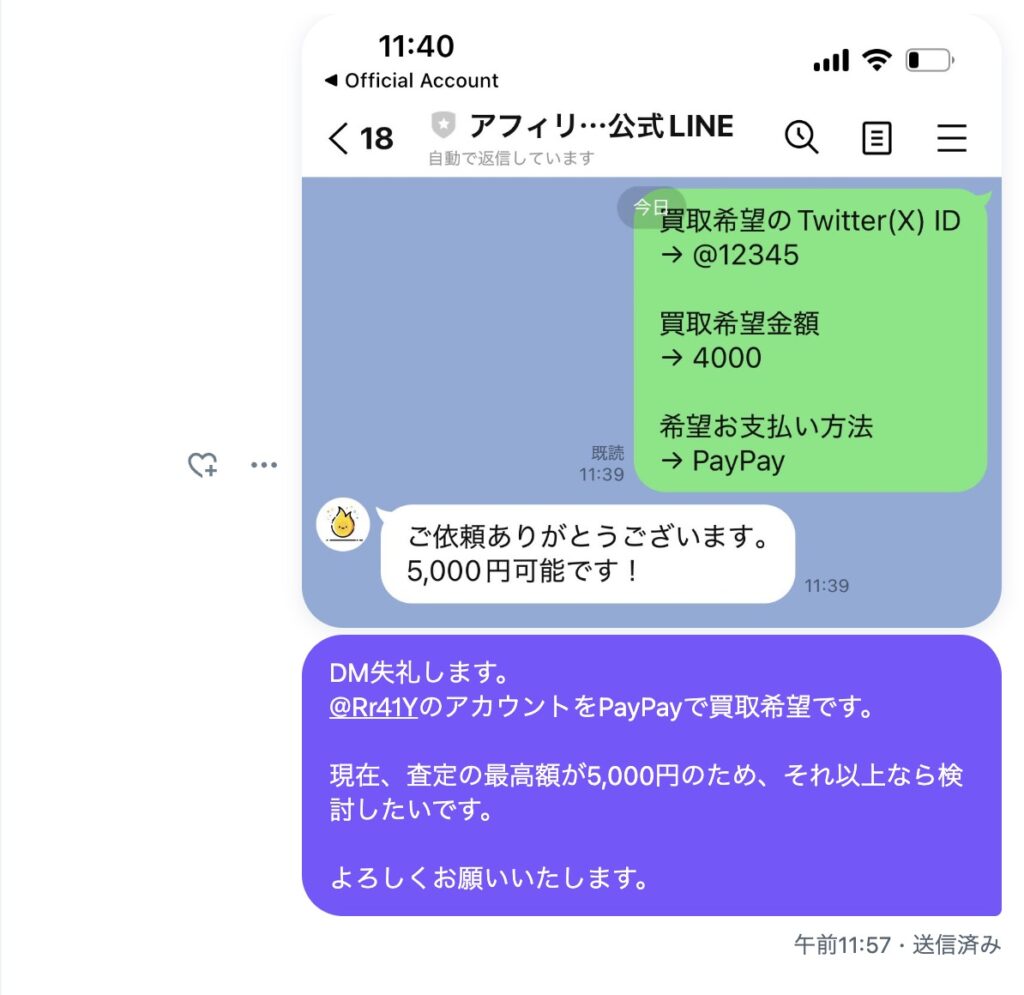Open the @Rr41Y profile link
This screenshot has width=1024, height=995.
click(x=373, y=709)
